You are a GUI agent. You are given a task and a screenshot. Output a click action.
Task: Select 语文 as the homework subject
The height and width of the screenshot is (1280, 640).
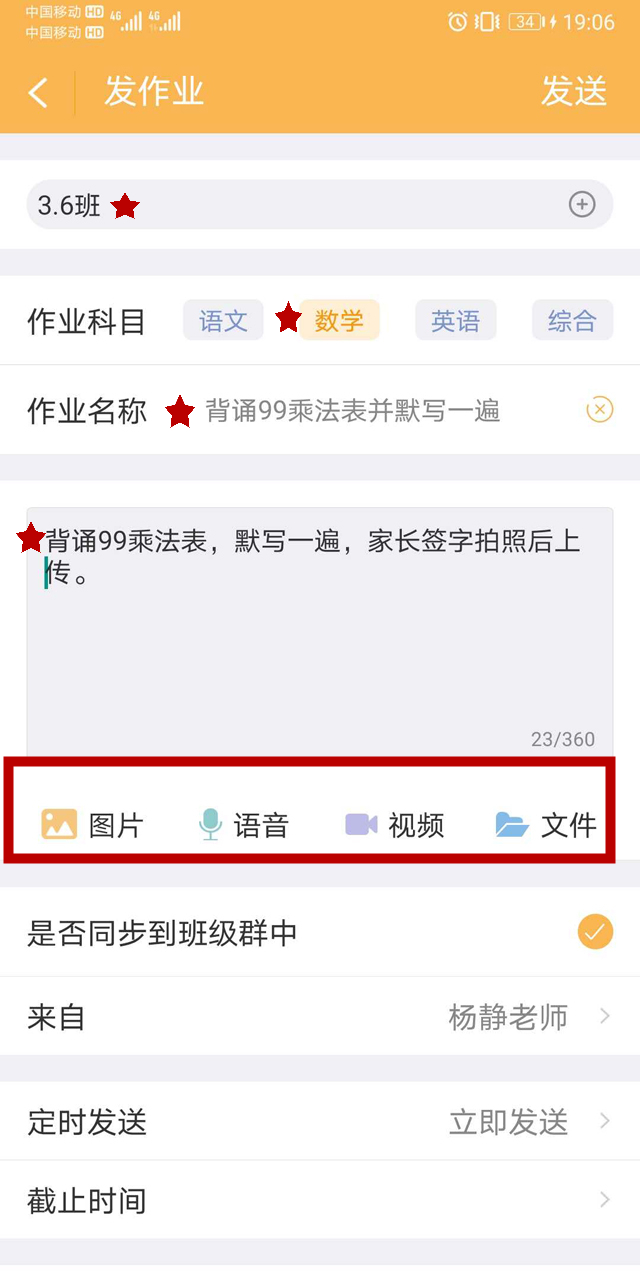point(223,321)
